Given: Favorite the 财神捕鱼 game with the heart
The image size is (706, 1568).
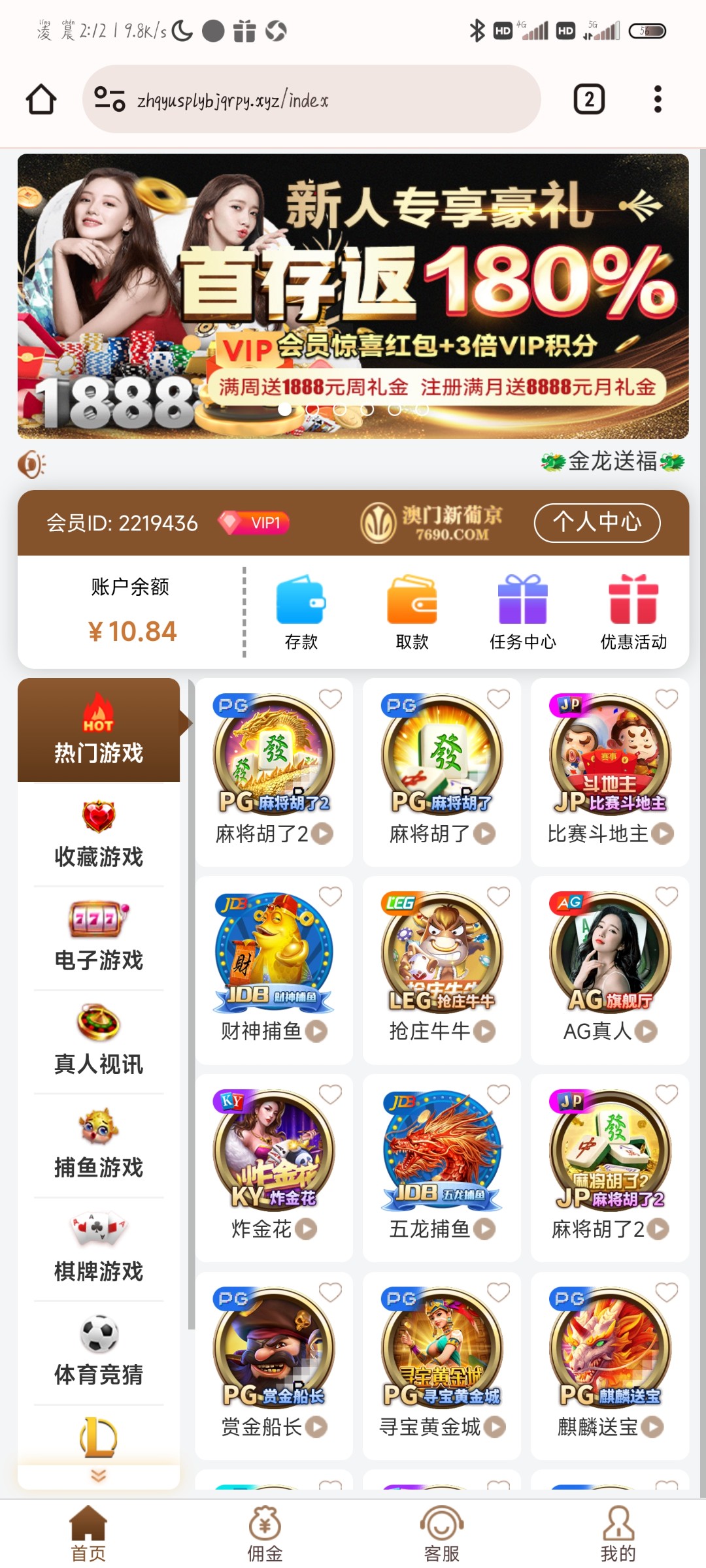Looking at the screenshot, I should click(x=330, y=896).
